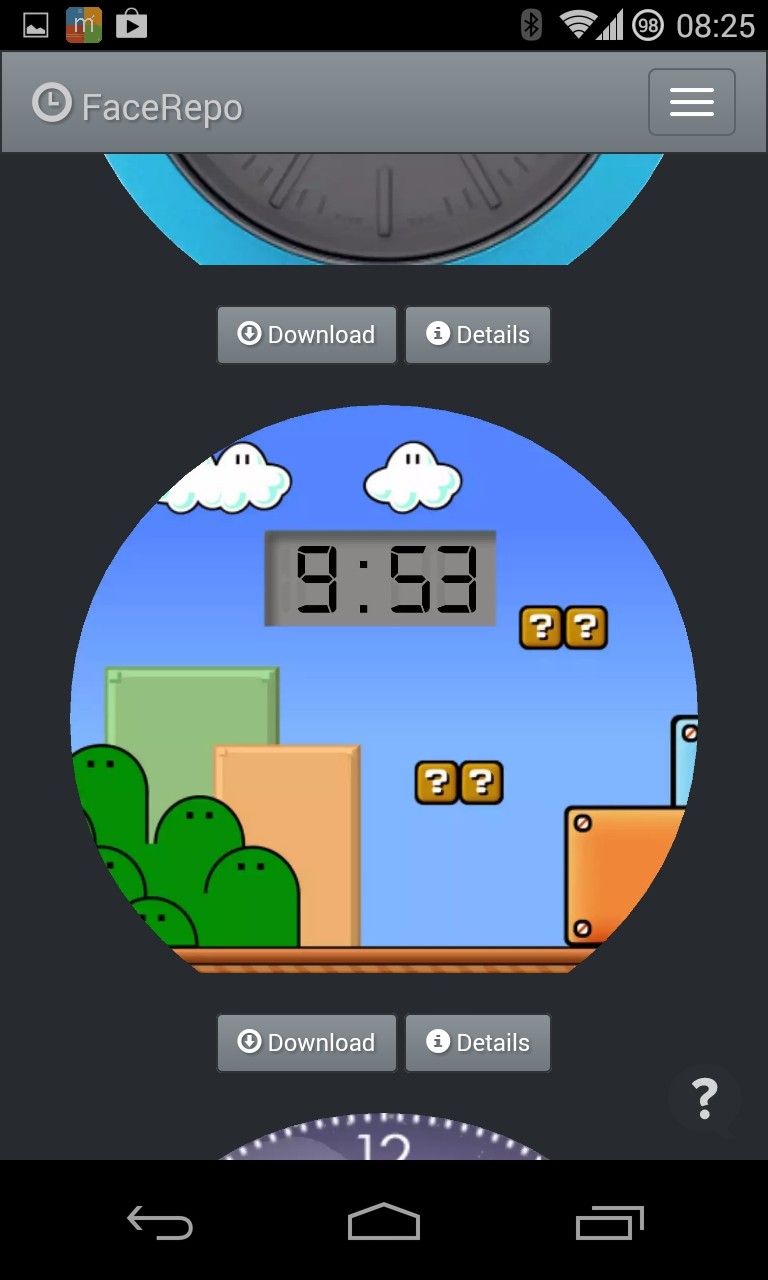Viewport: 768px width, 1280px height.
Task: Download the gray analog watch face
Action: (307, 335)
